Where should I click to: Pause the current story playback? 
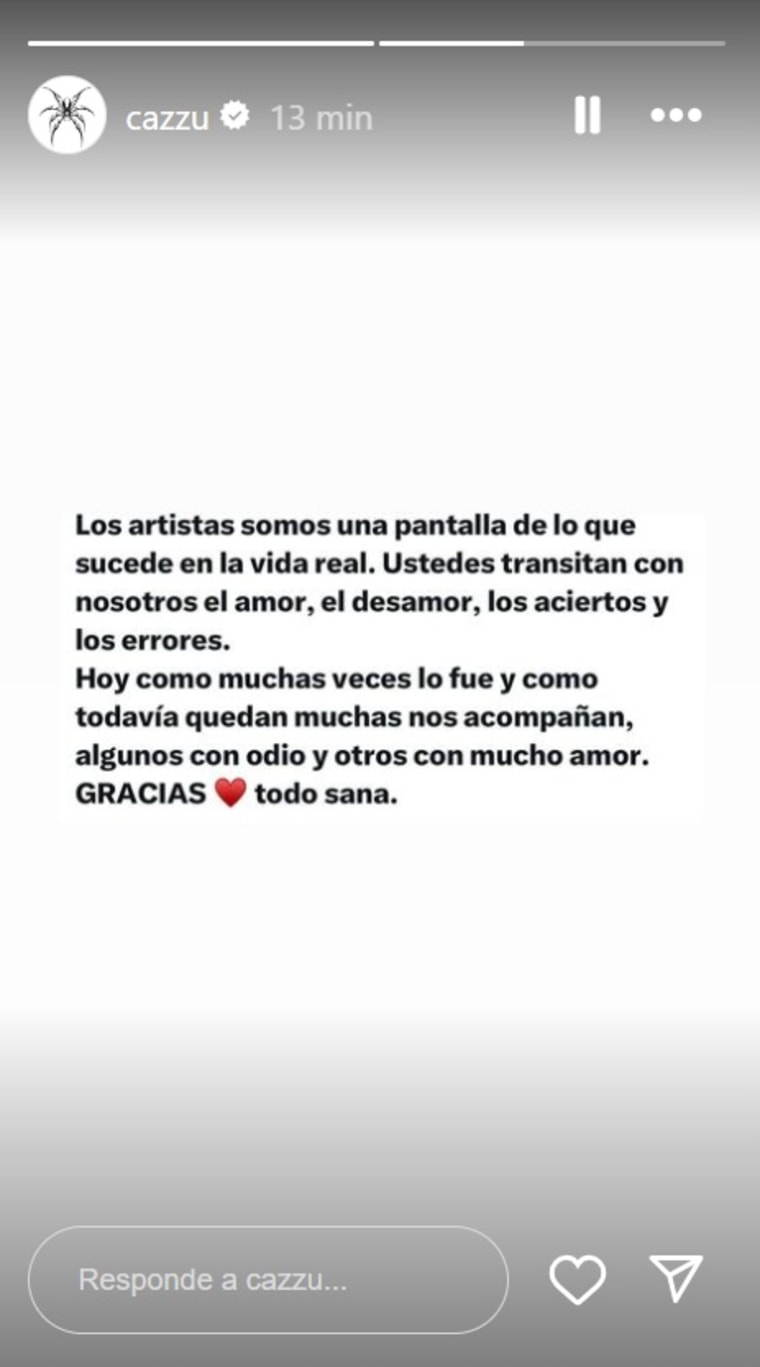587,114
